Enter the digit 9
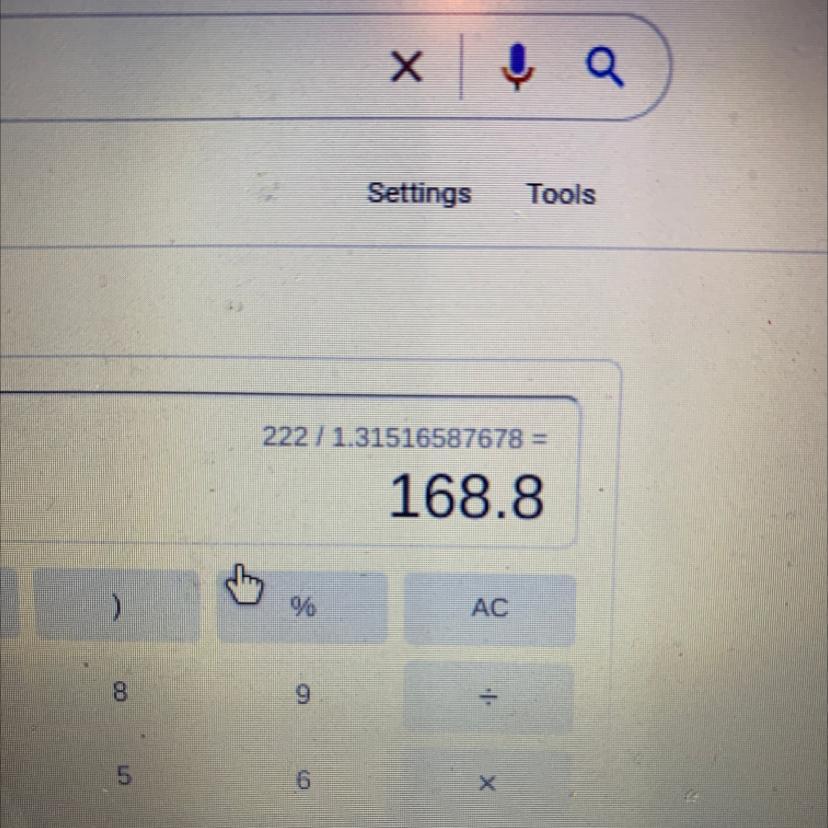Screen dimensions: 828x828 [x=304, y=694]
